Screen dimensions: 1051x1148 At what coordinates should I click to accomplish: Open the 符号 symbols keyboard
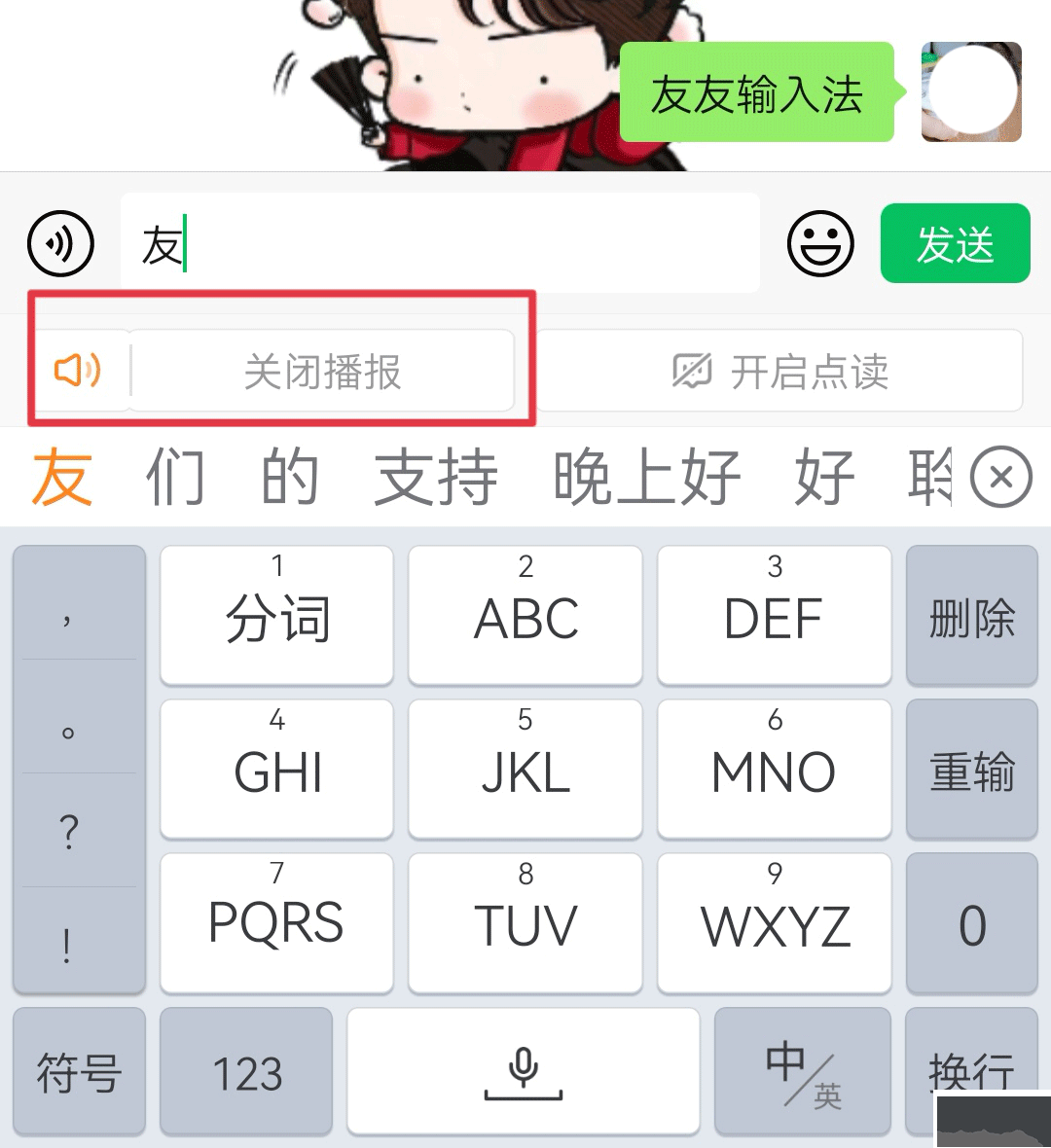pos(79,1072)
